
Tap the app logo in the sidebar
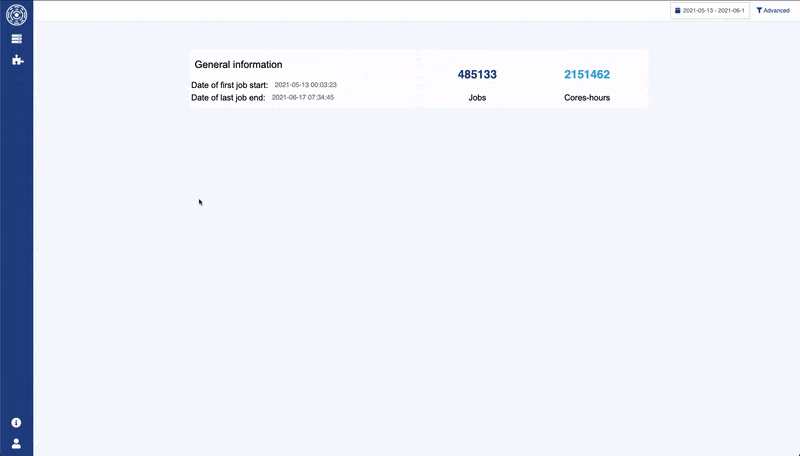click(x=16, y=14)
